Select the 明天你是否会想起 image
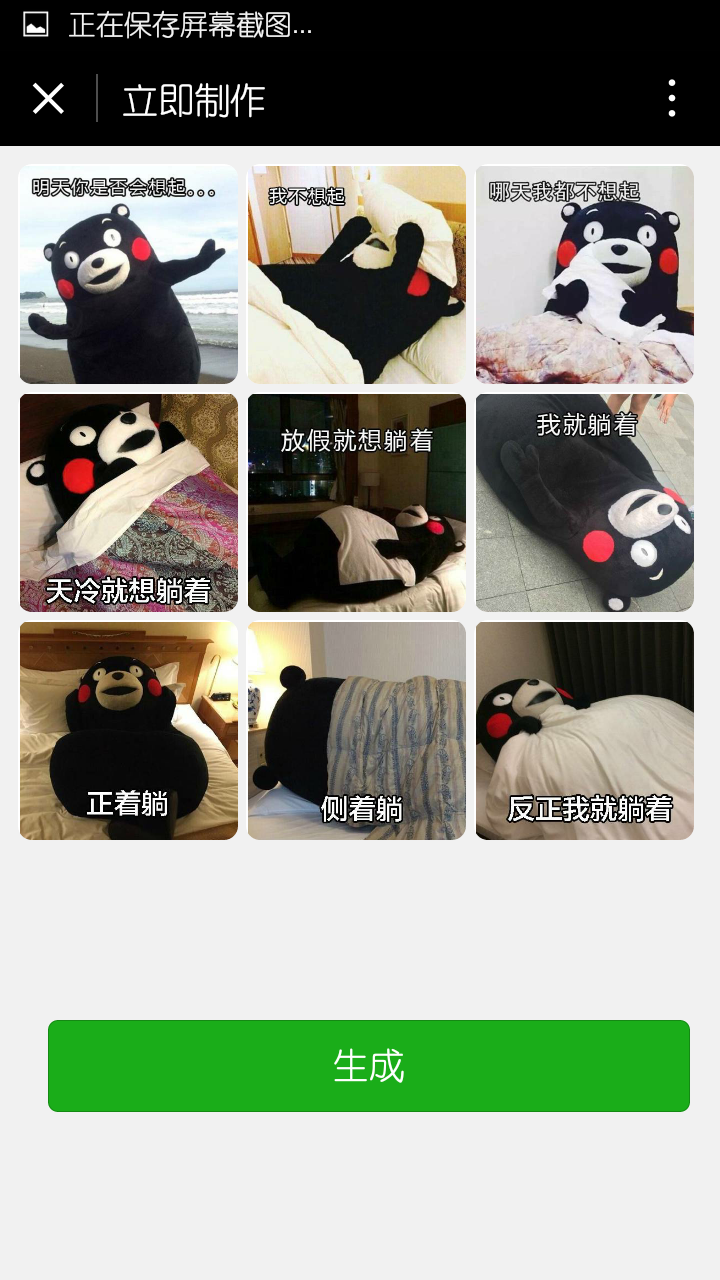This screenshot has width=720, height=1280. pos(129,274)
